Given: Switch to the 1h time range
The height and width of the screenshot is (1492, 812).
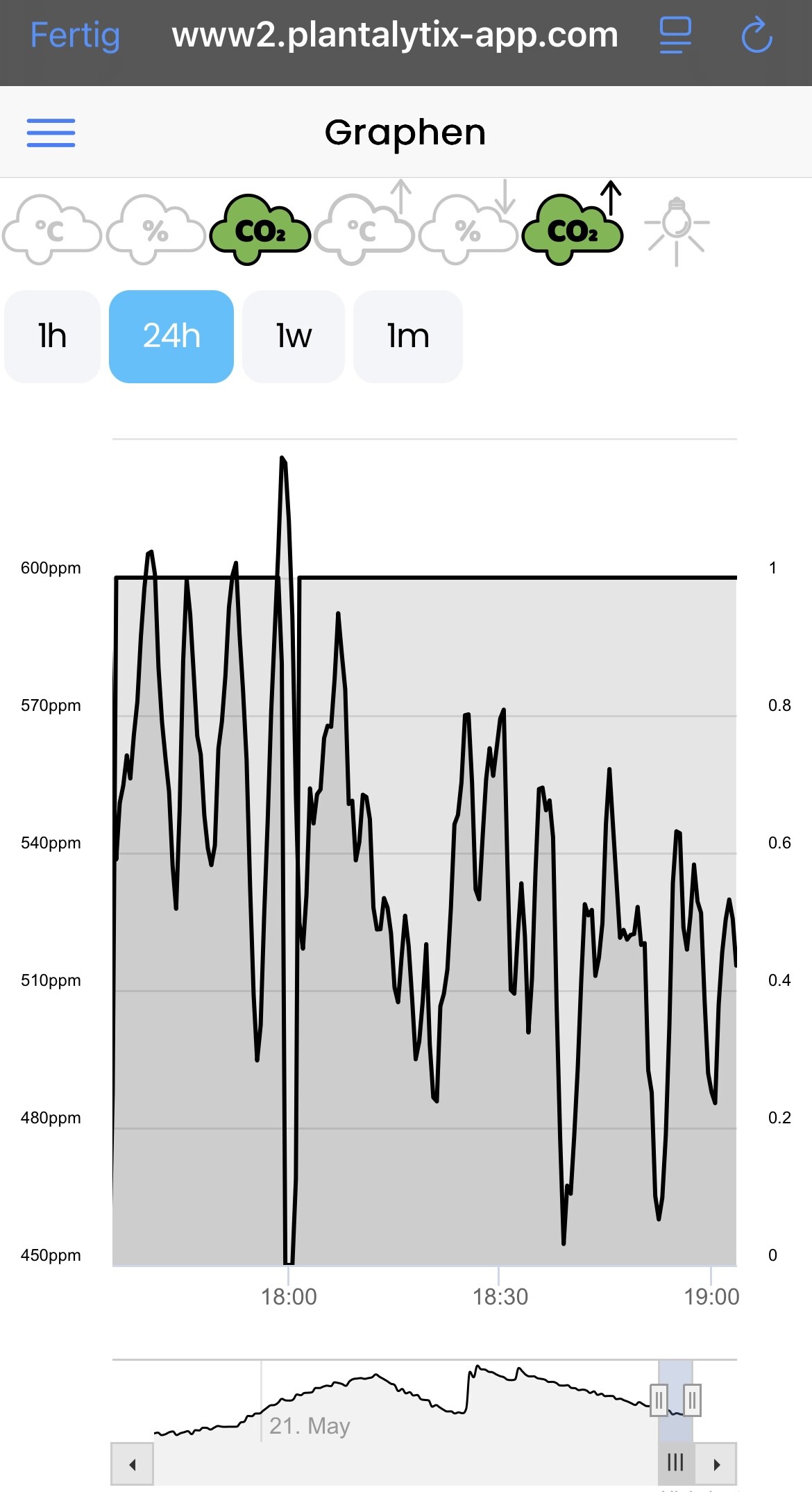Looking at the screenshot, I should coord(52,336).
